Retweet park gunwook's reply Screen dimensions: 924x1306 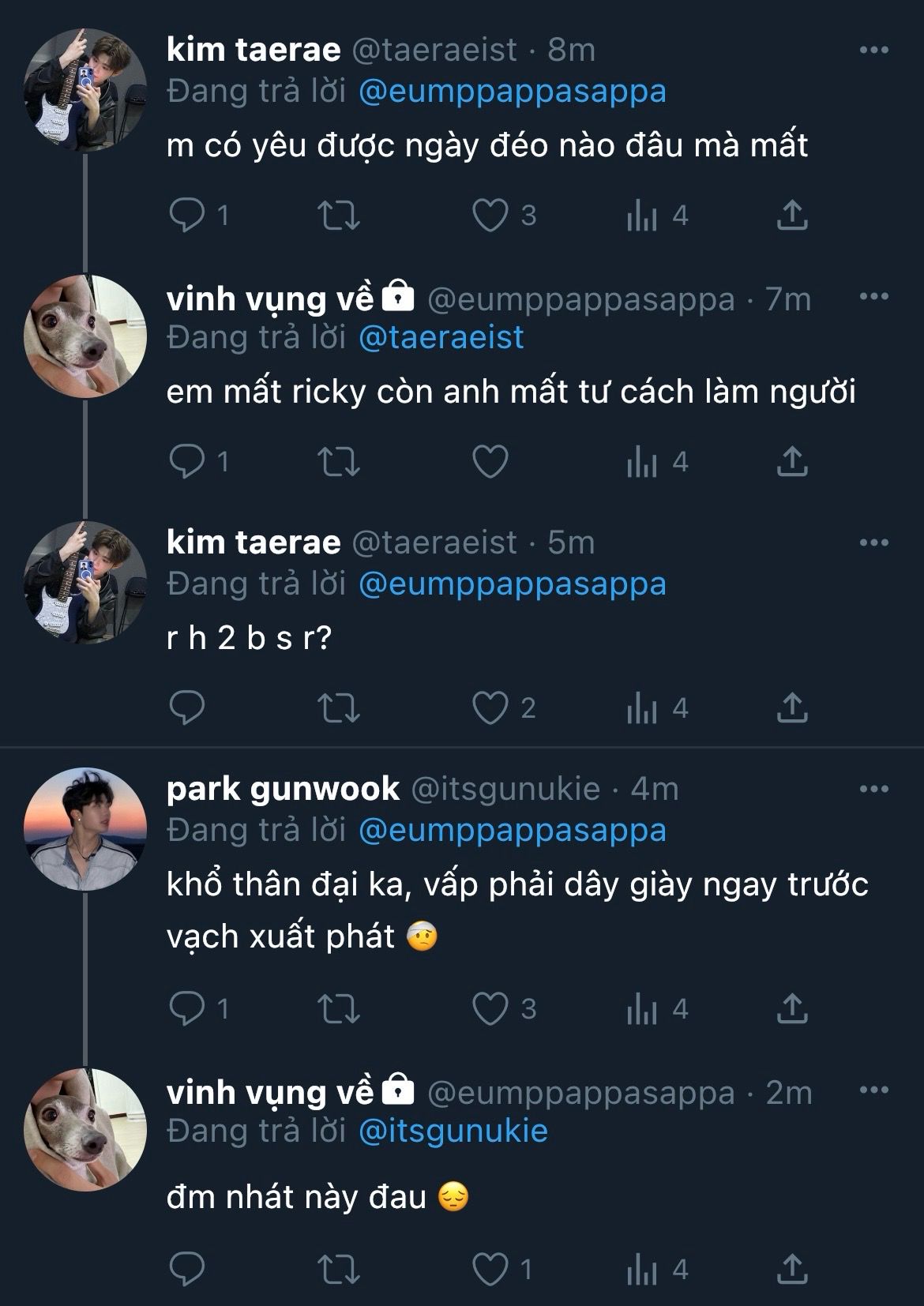point(338,1008)
